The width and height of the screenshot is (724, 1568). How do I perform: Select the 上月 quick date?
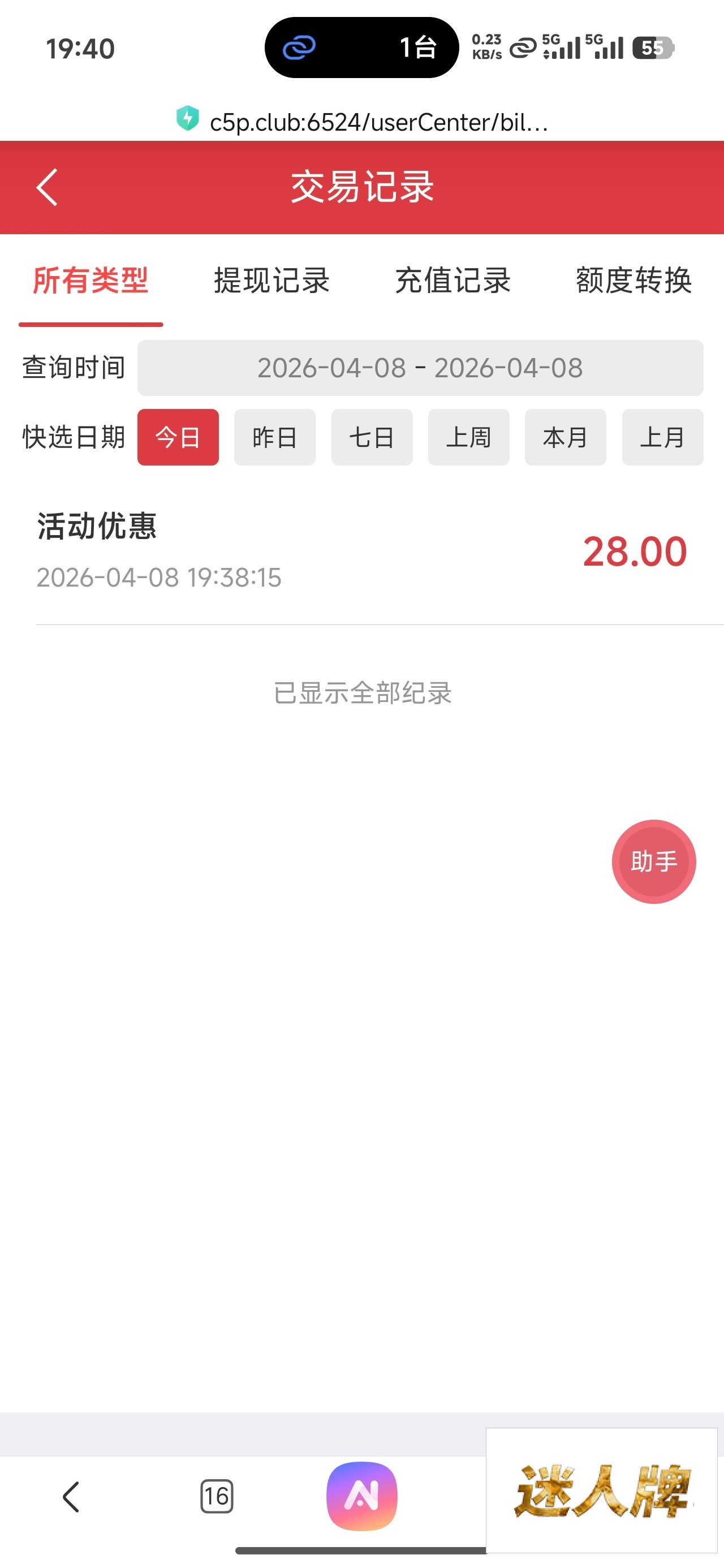[662, 437]
